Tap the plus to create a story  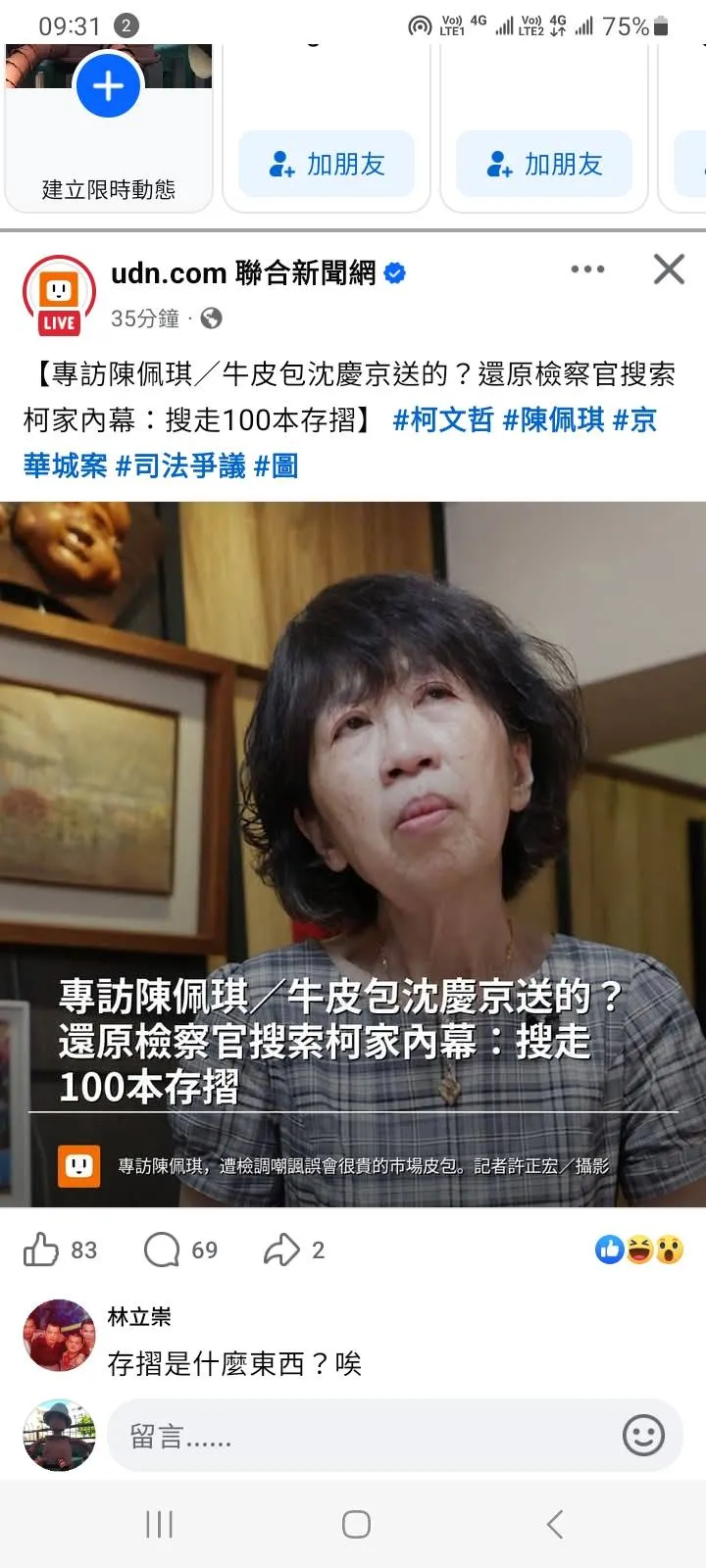coord(108,86)
